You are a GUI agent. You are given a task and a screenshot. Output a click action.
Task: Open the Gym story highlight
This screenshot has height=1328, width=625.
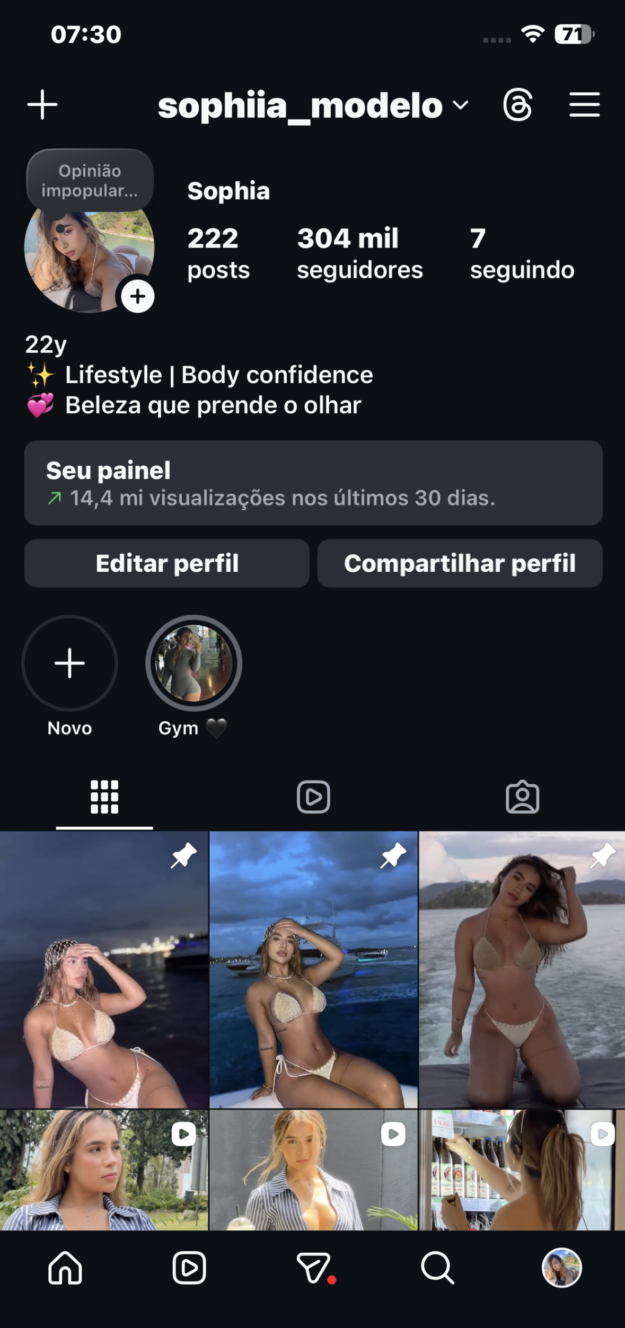click(194, 663)
